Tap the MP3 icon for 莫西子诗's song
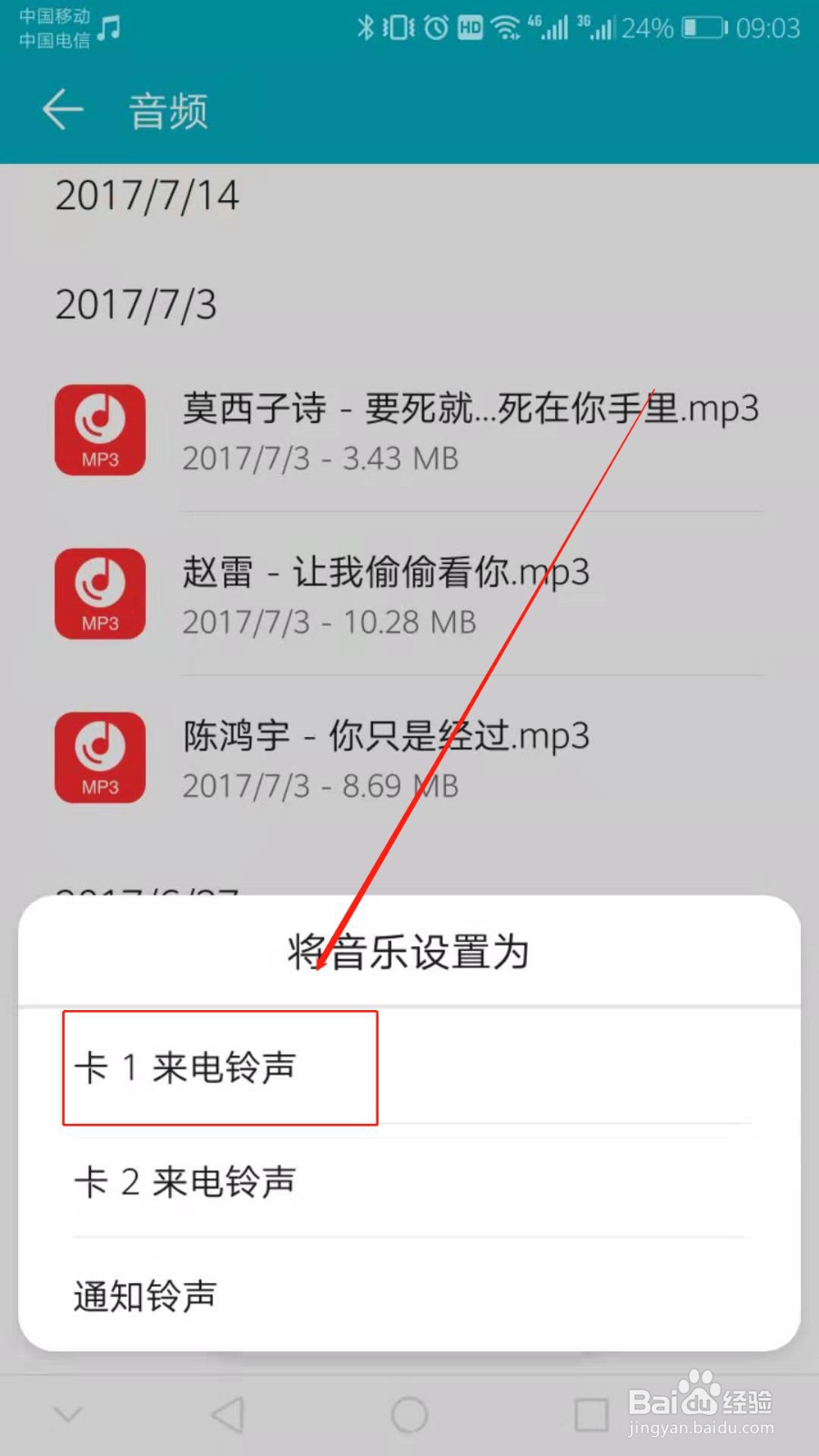The height and width of the screenshot is (1456, 819). pyautogui.click(x=100, y=430)
